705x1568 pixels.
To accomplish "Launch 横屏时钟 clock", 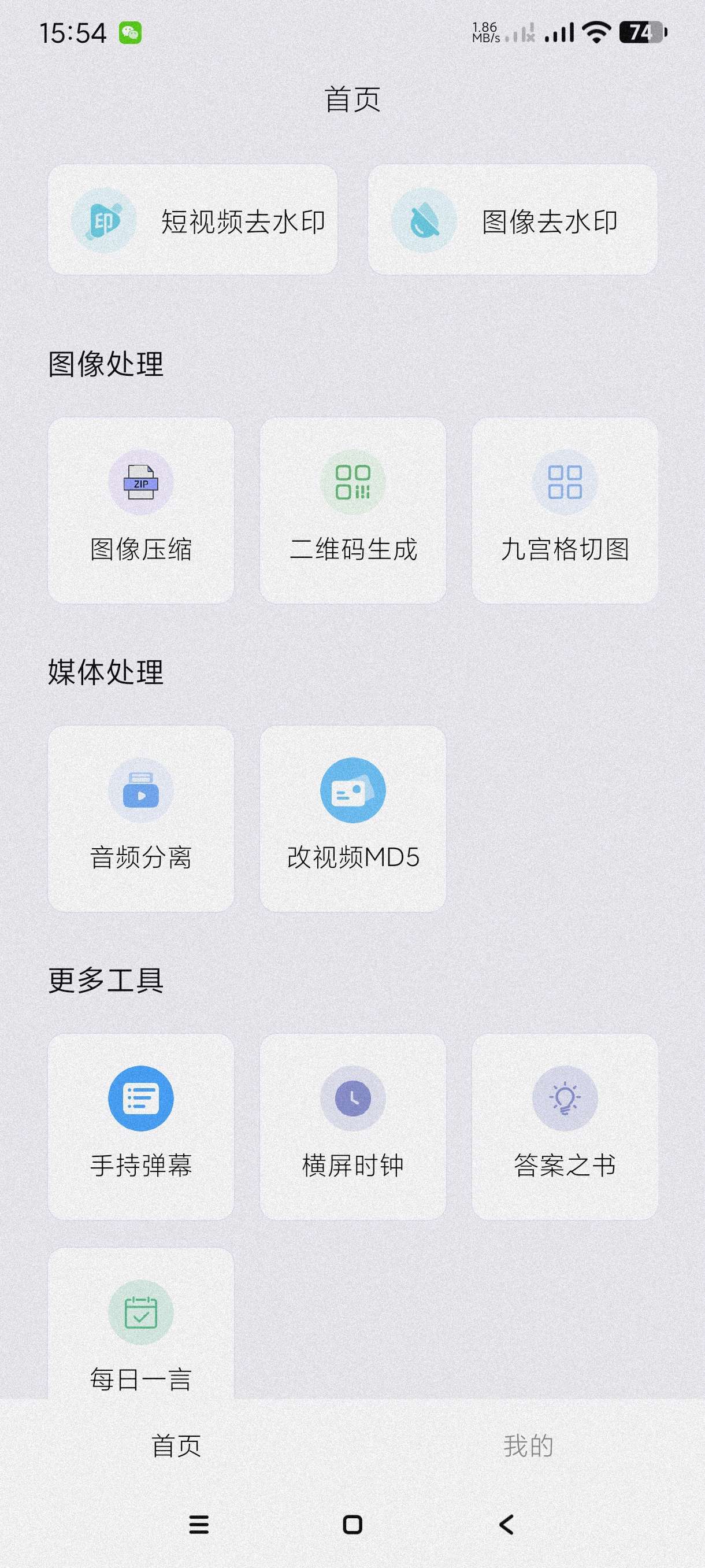I will pos(353,1126).
